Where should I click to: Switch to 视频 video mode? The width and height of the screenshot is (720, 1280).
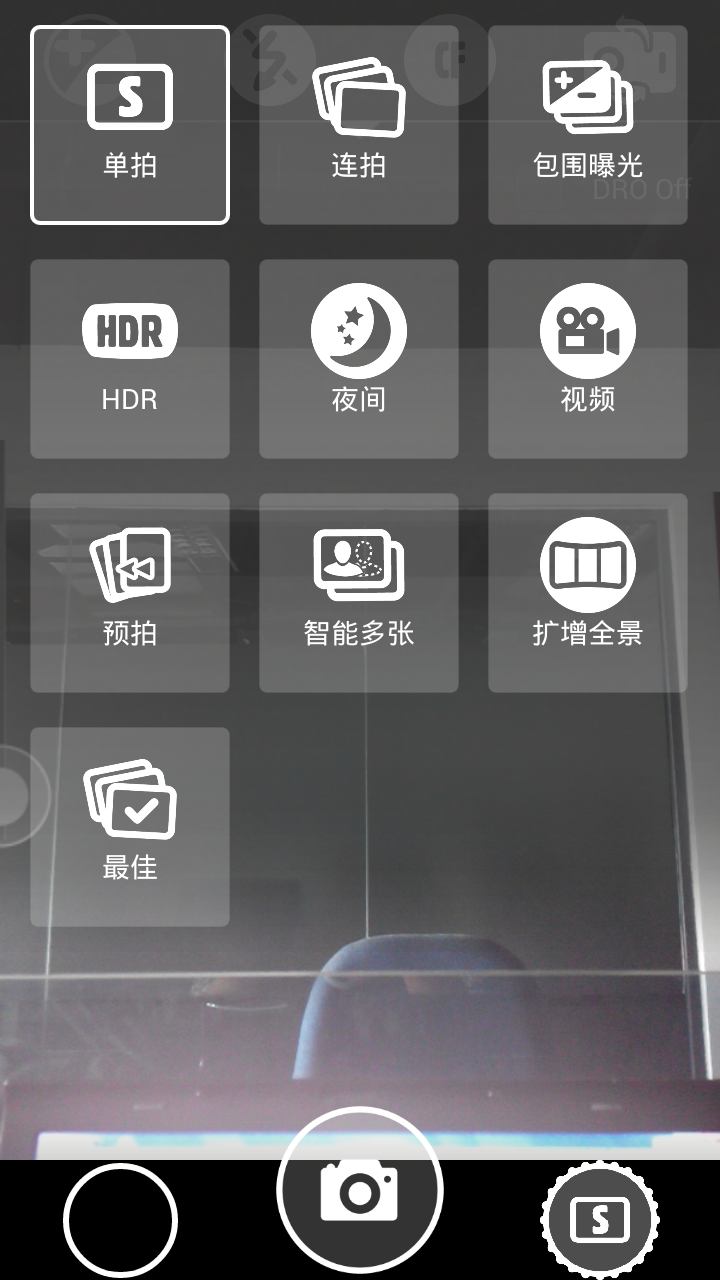click(x=588, y=359)
